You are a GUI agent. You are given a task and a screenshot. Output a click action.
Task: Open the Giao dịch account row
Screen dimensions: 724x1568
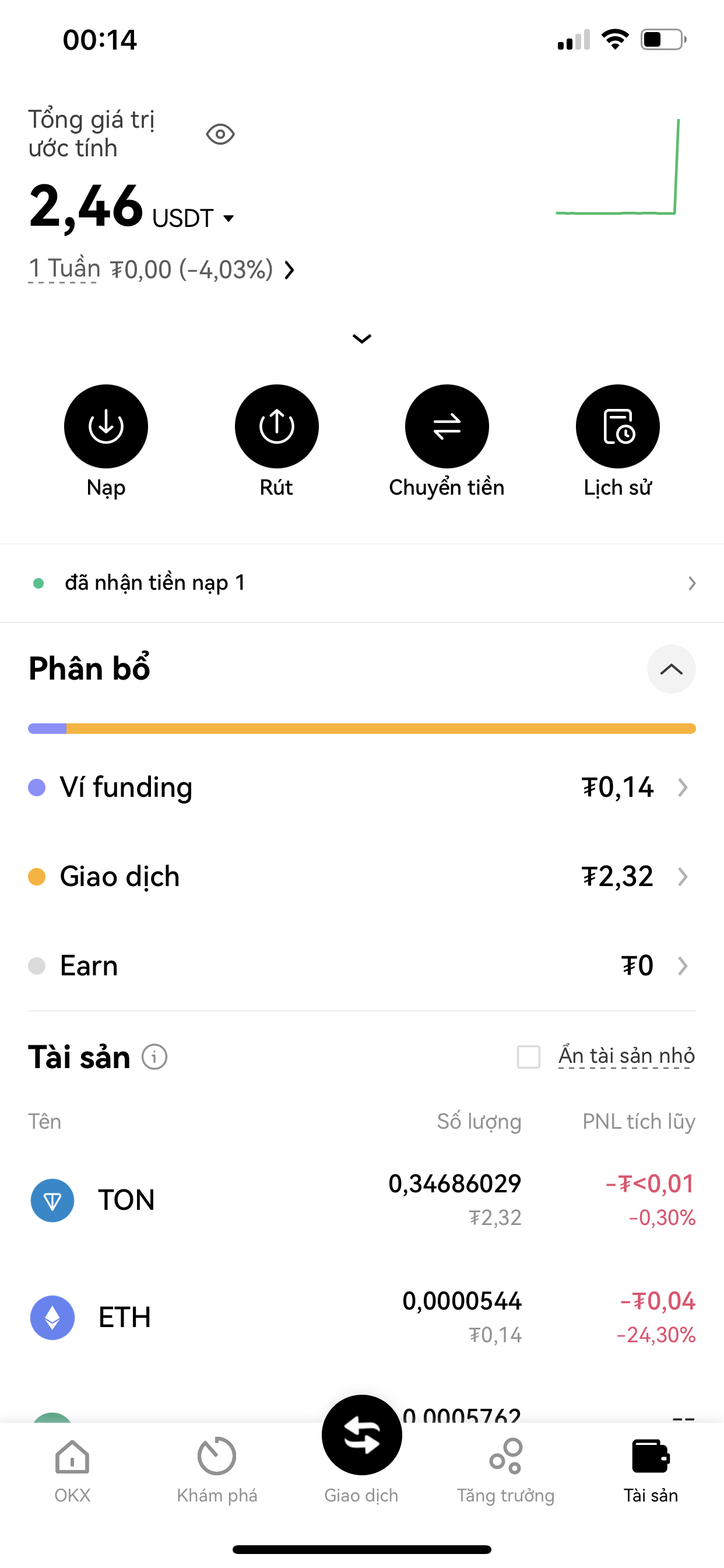point(362,877)
